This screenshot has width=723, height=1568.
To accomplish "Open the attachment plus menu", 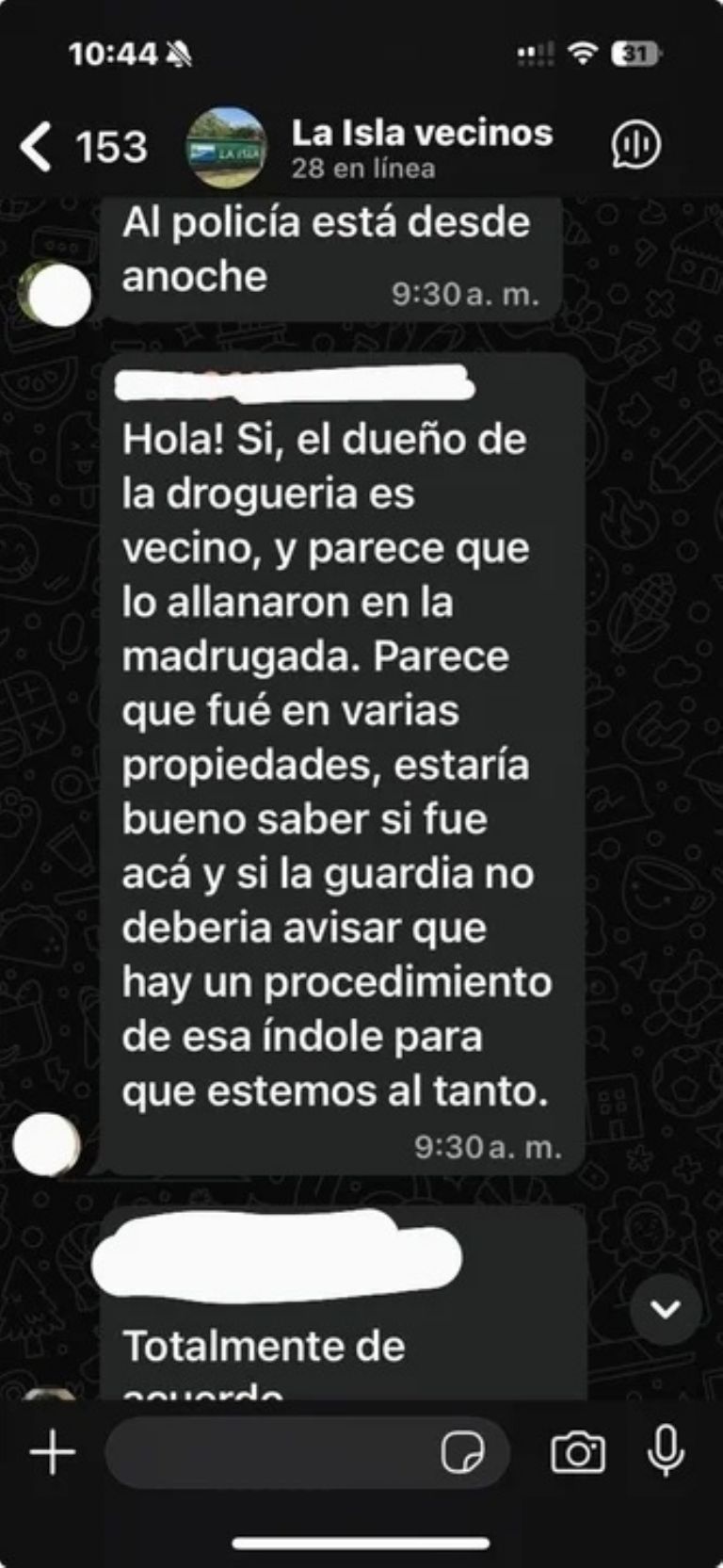I will point(53,1453).
